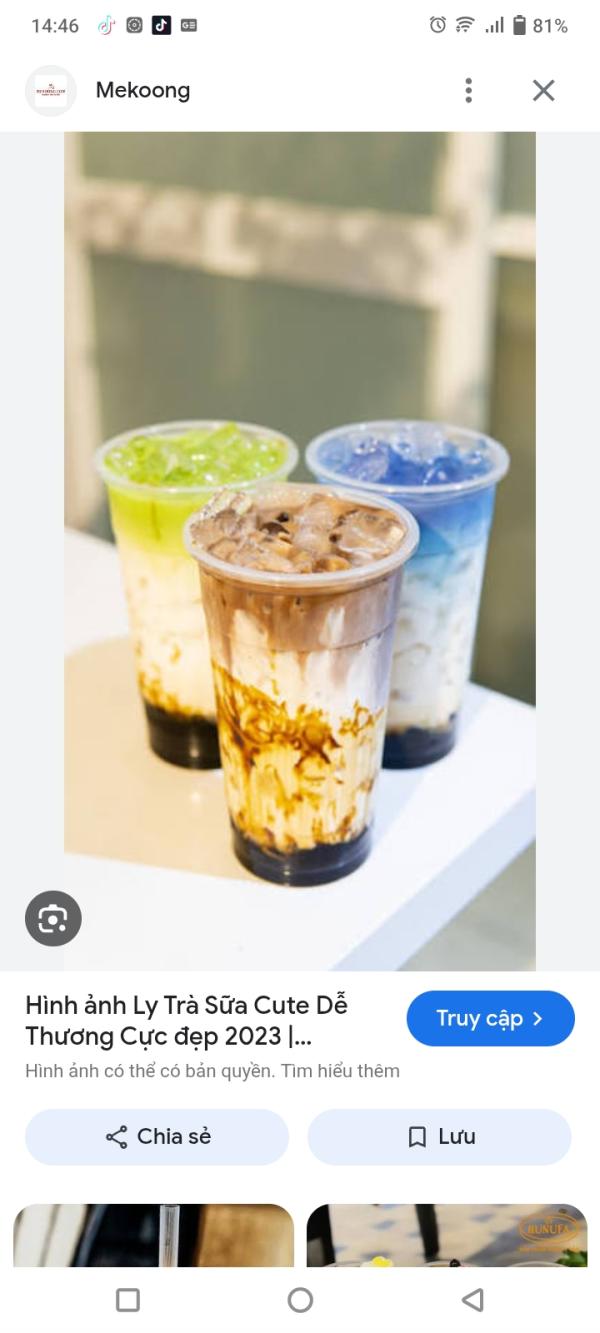This screenshot has height=1333, width=600.
Task: Open the three-dot overflow menu
Action: point(468,91)
